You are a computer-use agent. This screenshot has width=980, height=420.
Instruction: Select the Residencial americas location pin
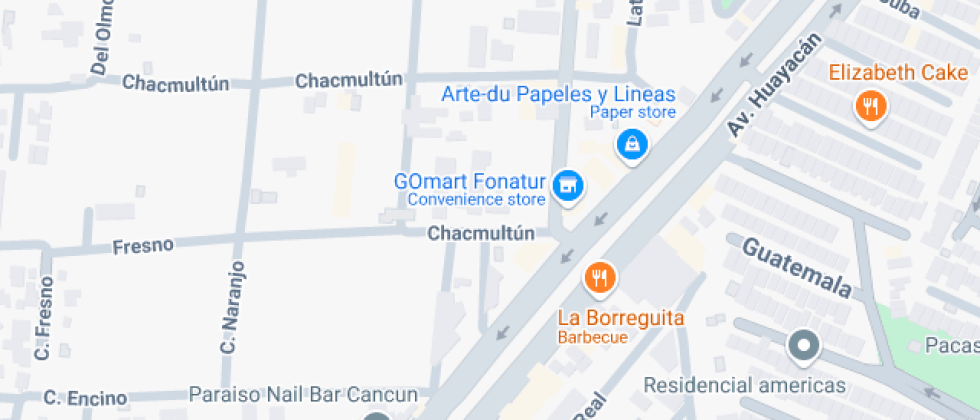click(804, 347)
